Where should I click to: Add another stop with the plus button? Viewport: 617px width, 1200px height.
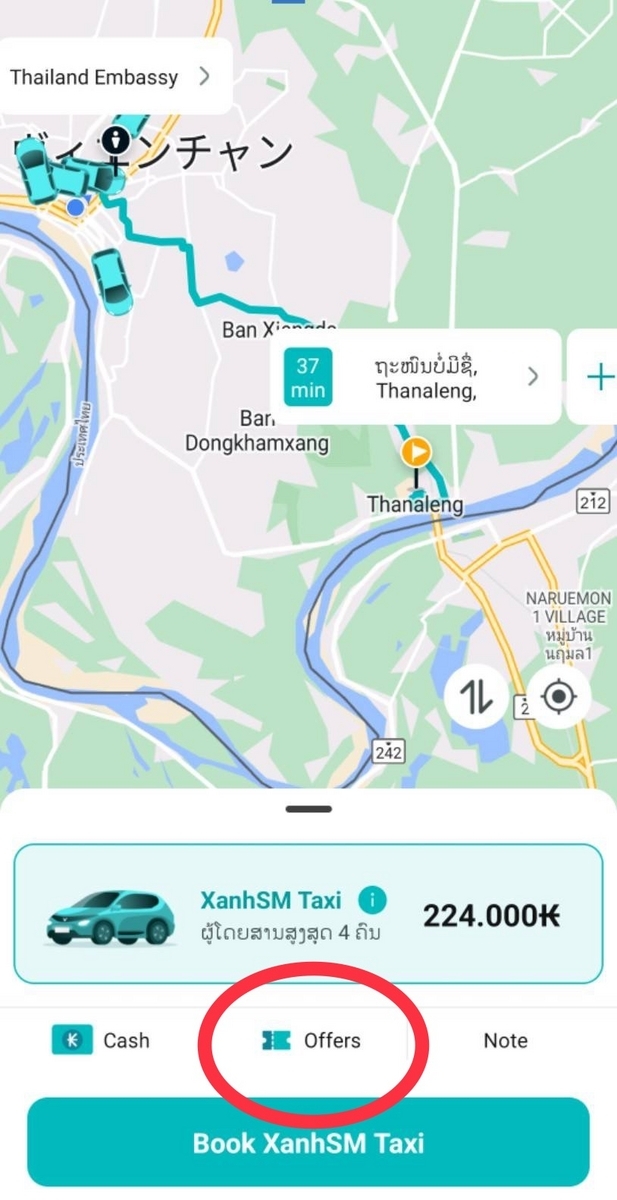click(x=598, y=377)
